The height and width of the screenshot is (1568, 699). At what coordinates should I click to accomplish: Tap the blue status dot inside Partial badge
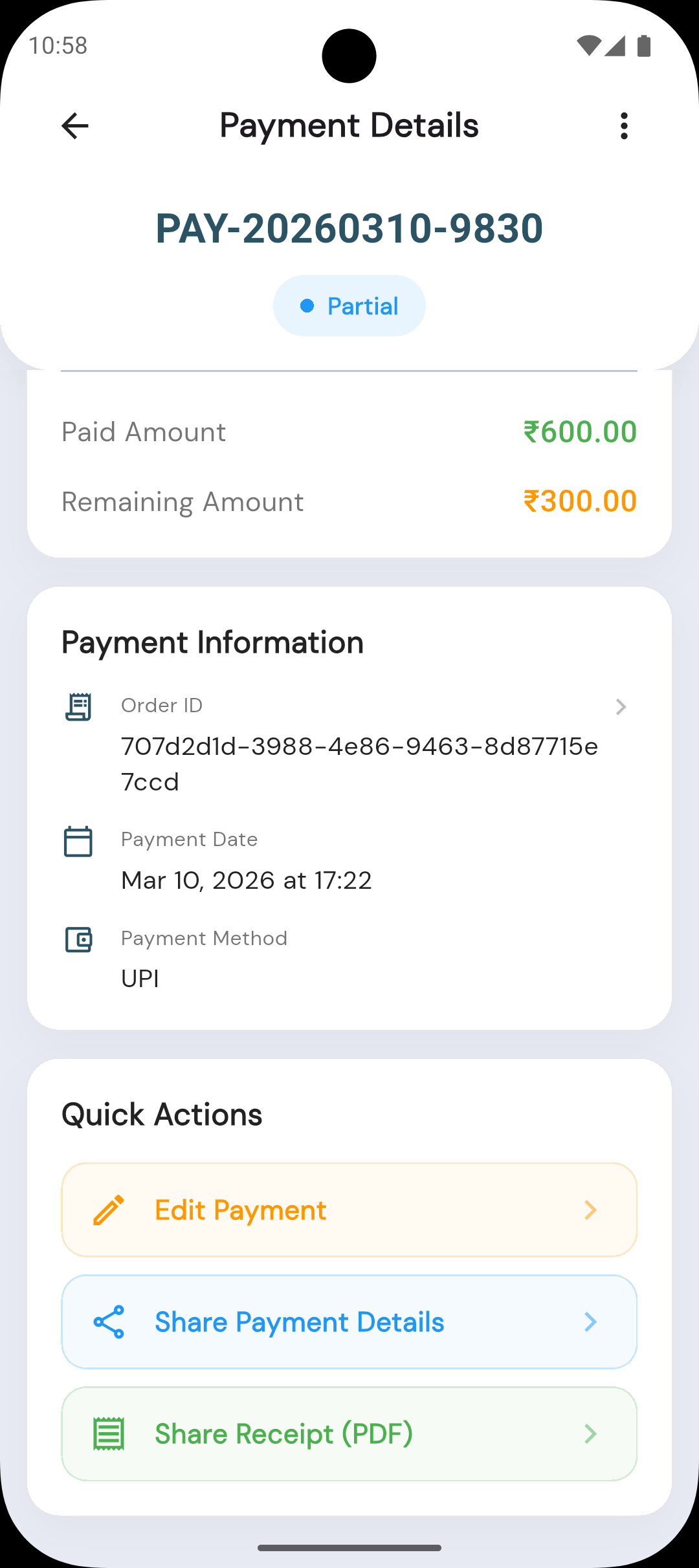tap(307, 306)
